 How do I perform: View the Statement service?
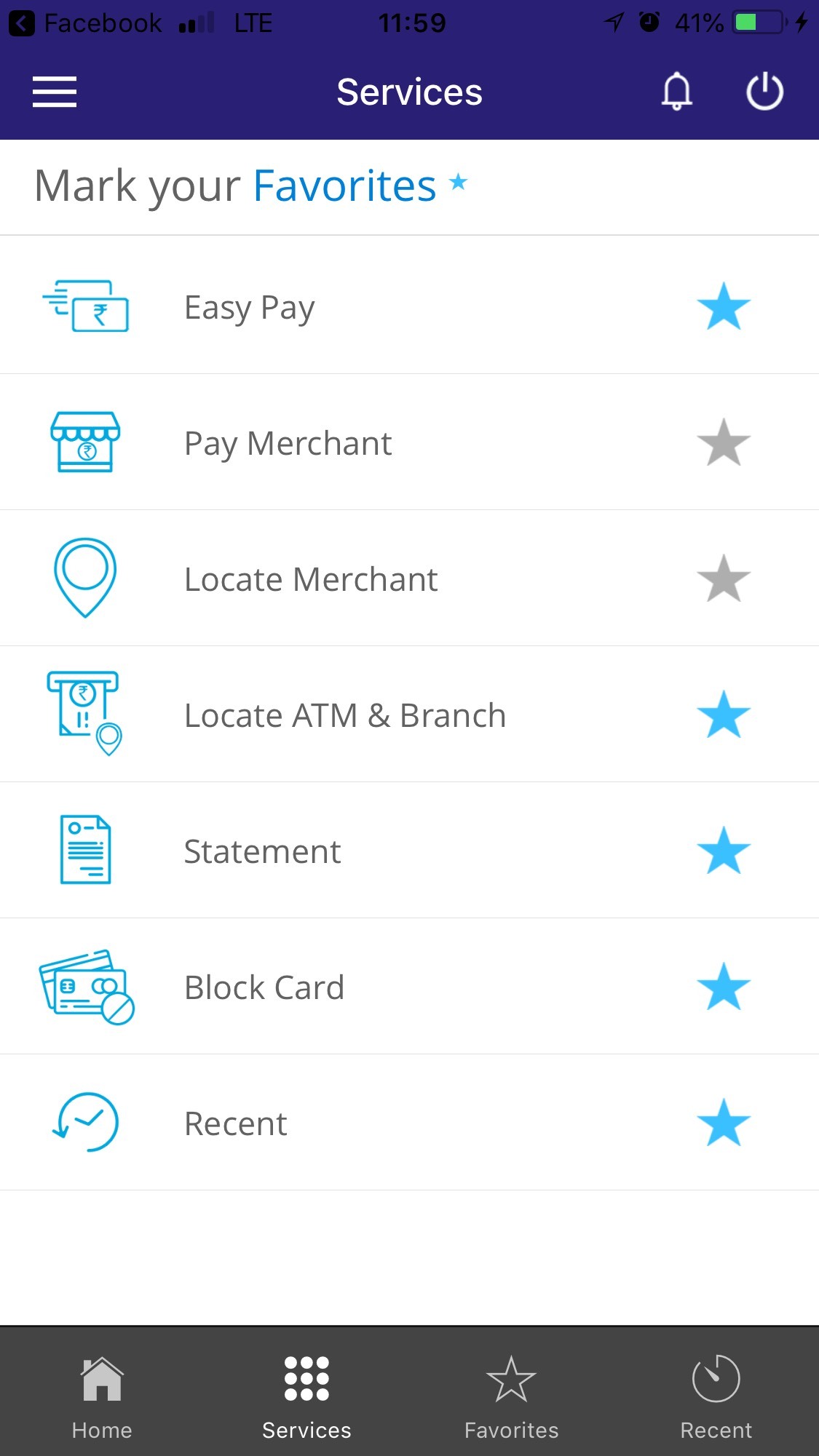pos(262,851)
